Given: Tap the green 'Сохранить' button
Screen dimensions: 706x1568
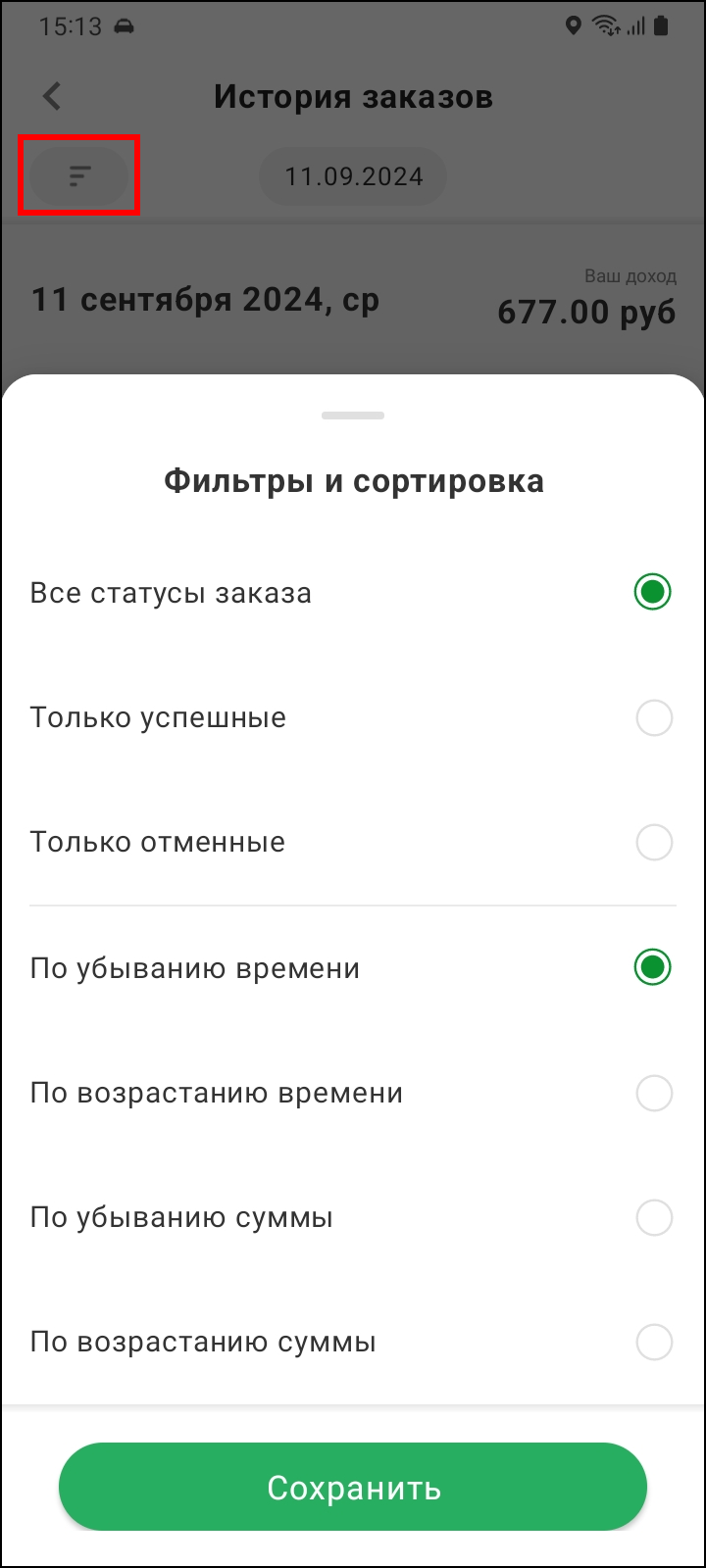Looking at the screenshot, I should click(x=353, y=1487).
